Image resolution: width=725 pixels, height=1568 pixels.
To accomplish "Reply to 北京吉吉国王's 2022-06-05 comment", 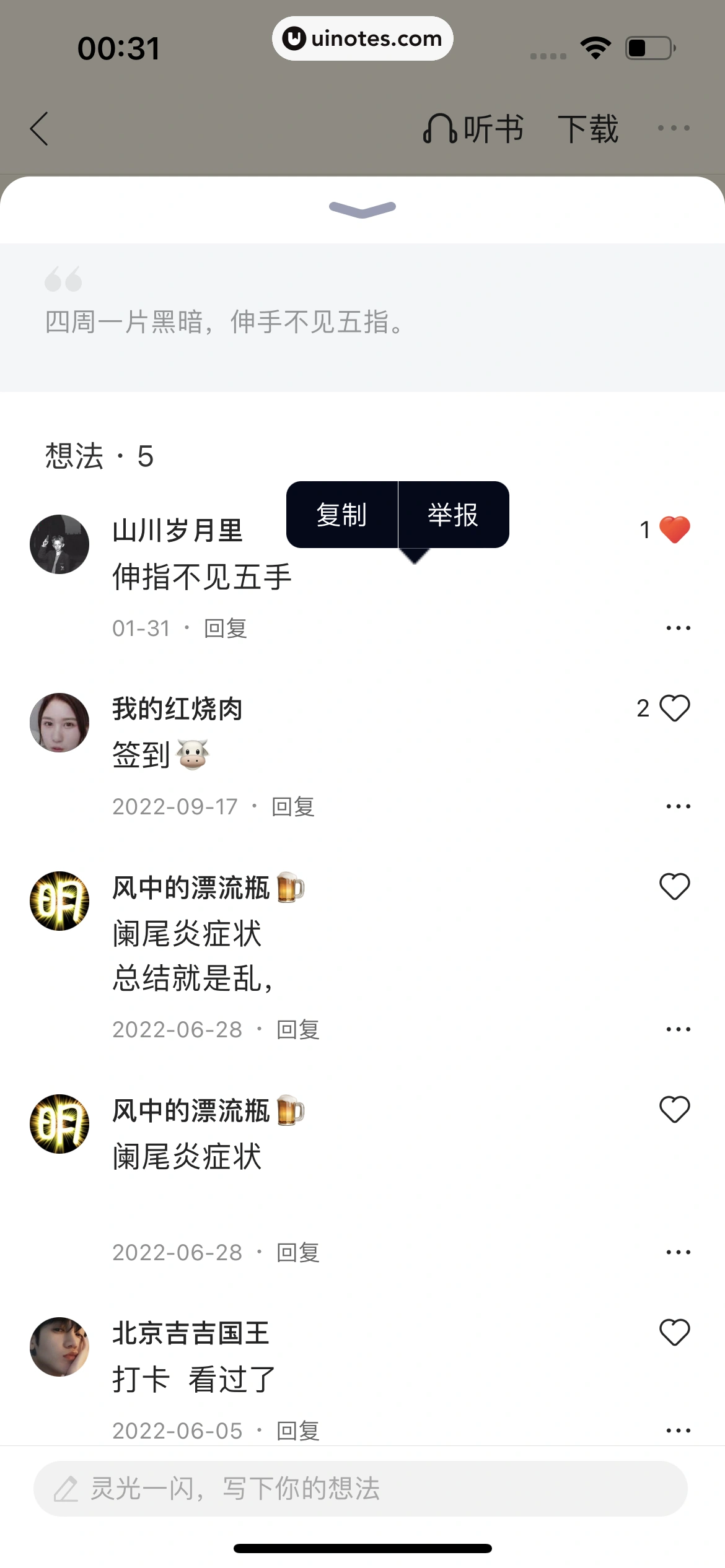I will (x=298, y=1431).
